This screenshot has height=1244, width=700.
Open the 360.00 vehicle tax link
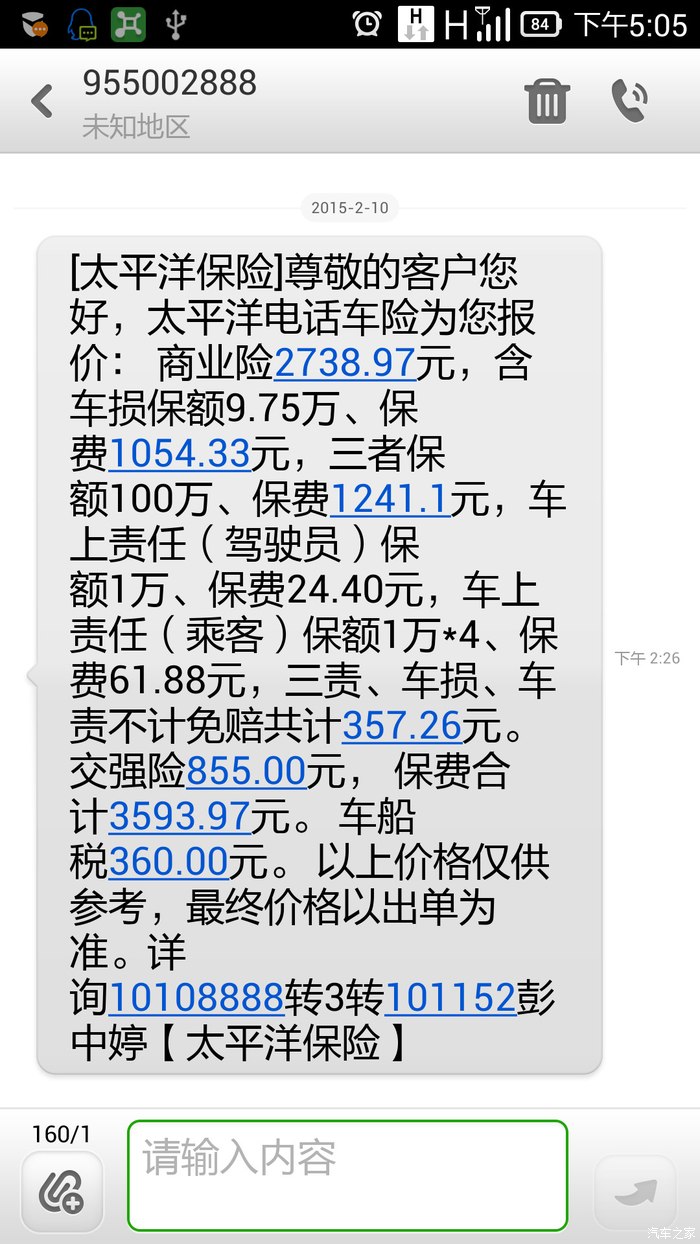tap(169, 862)
